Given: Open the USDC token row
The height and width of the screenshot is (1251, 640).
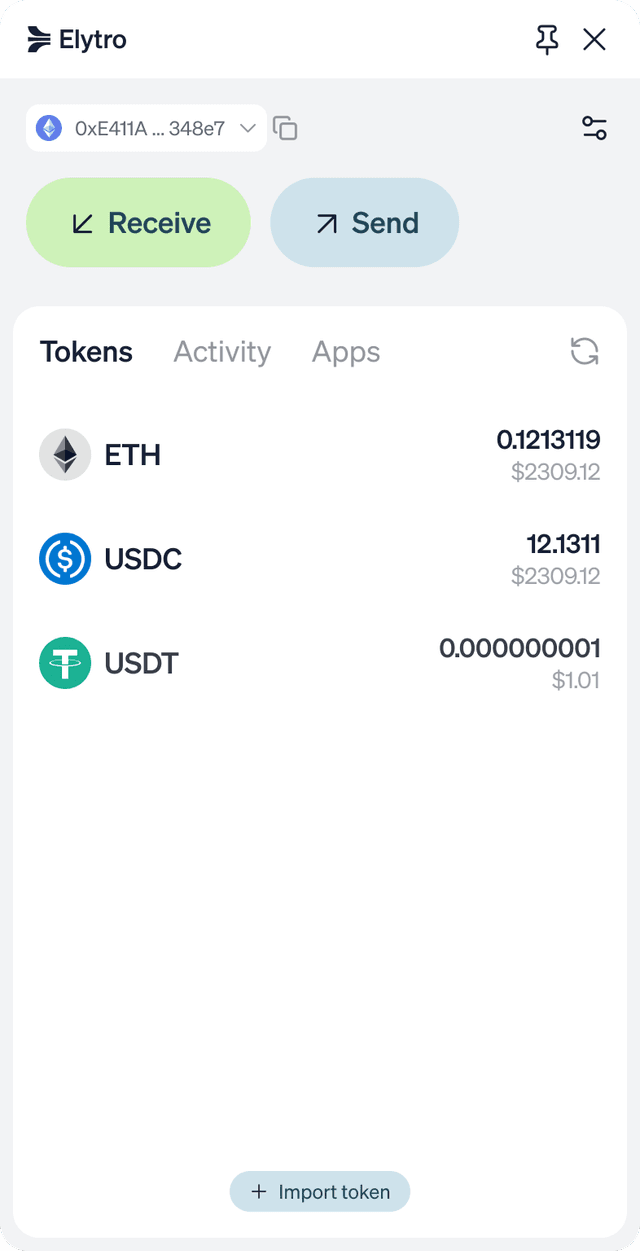Looking at the screenshot, I should coord(319,559).
